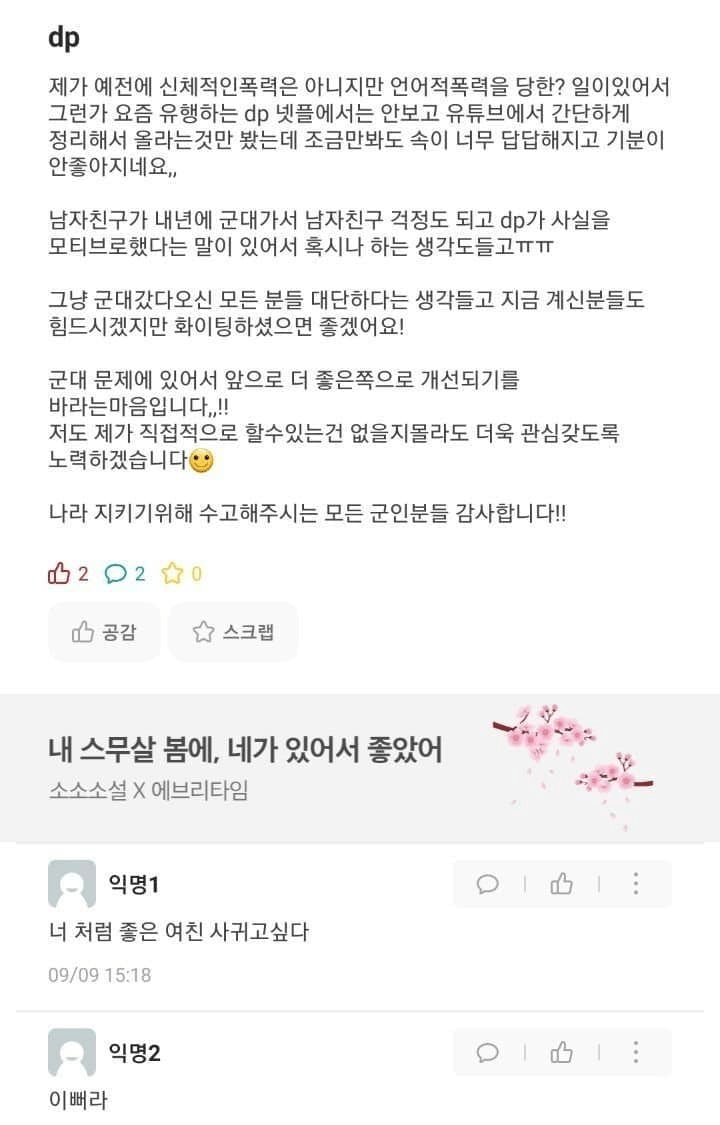Reply to 익명2's comment
The image size is (720, 1125).
[488, 1053]
